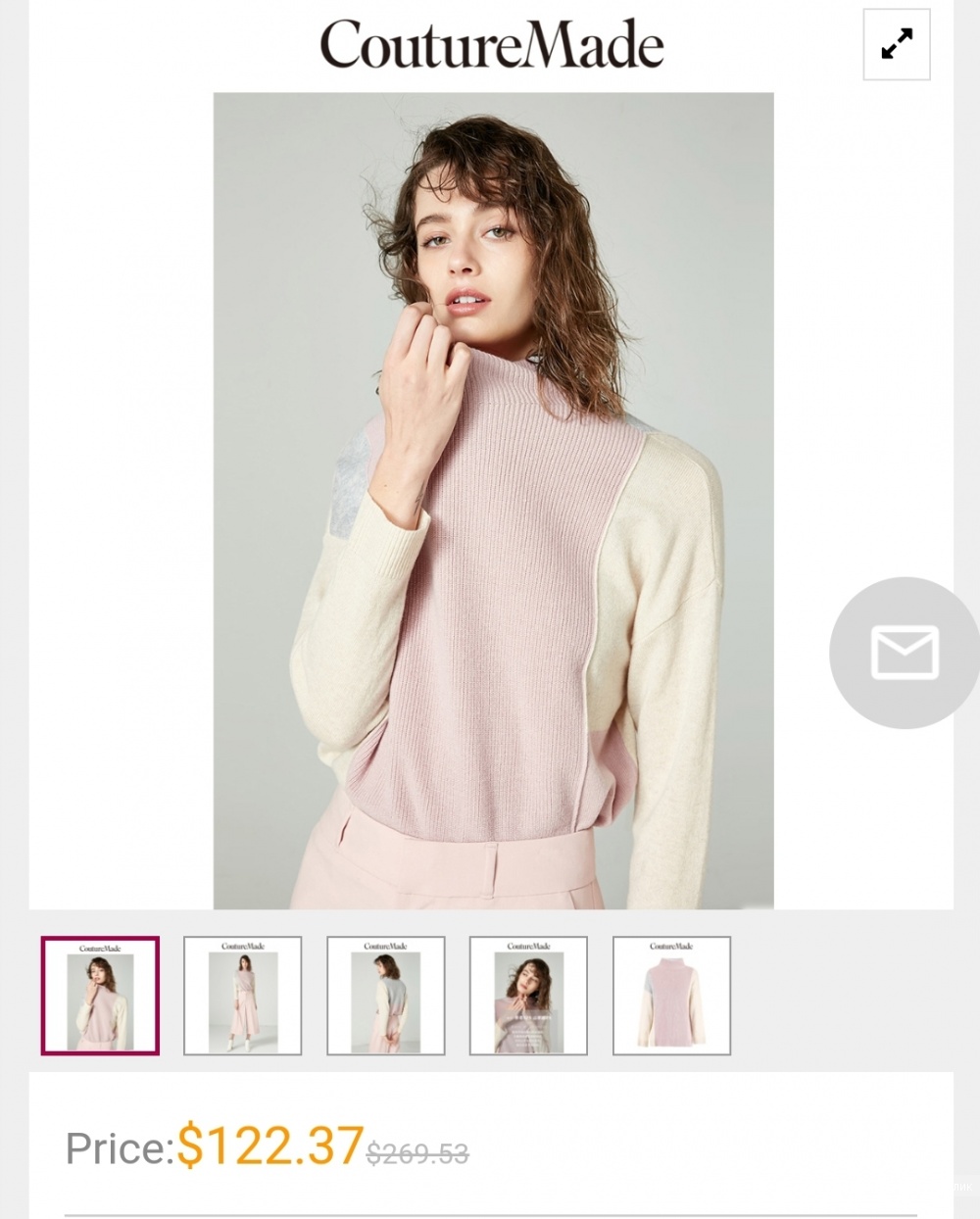Open the floating message envelope button

point(905,653)
